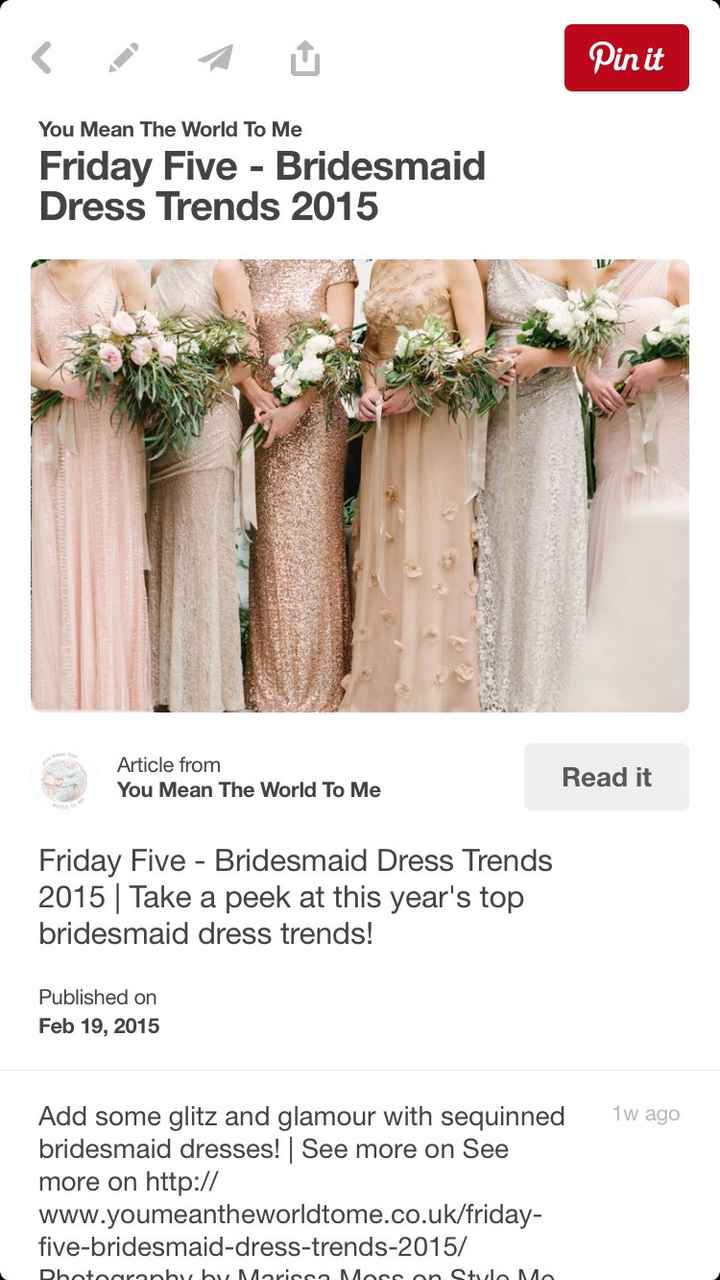The width and height of the screenshot is (720, 1280).
Task: Tap the circular publisher avatar
Action: point(64,778)
